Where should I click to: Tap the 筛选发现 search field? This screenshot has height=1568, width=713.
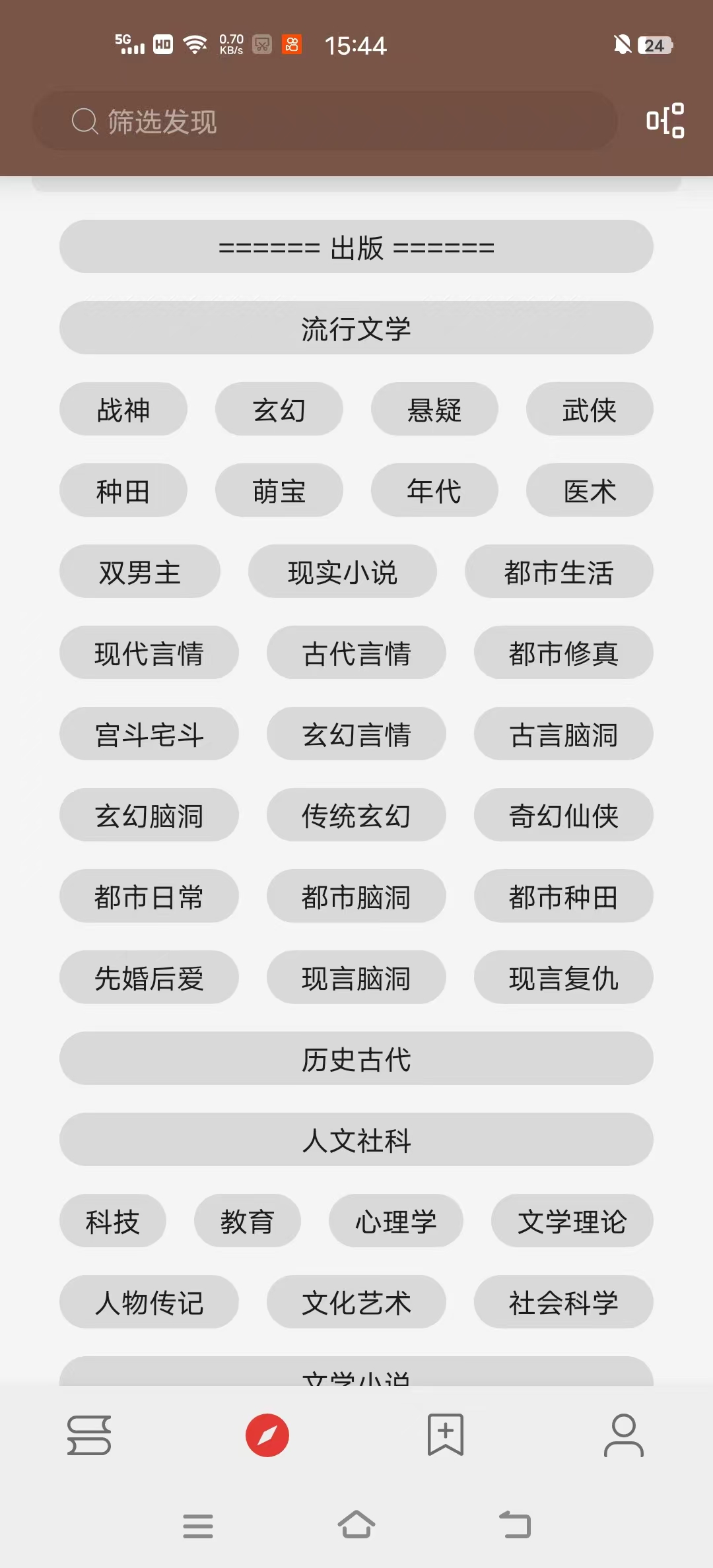(x=323, y=121)
